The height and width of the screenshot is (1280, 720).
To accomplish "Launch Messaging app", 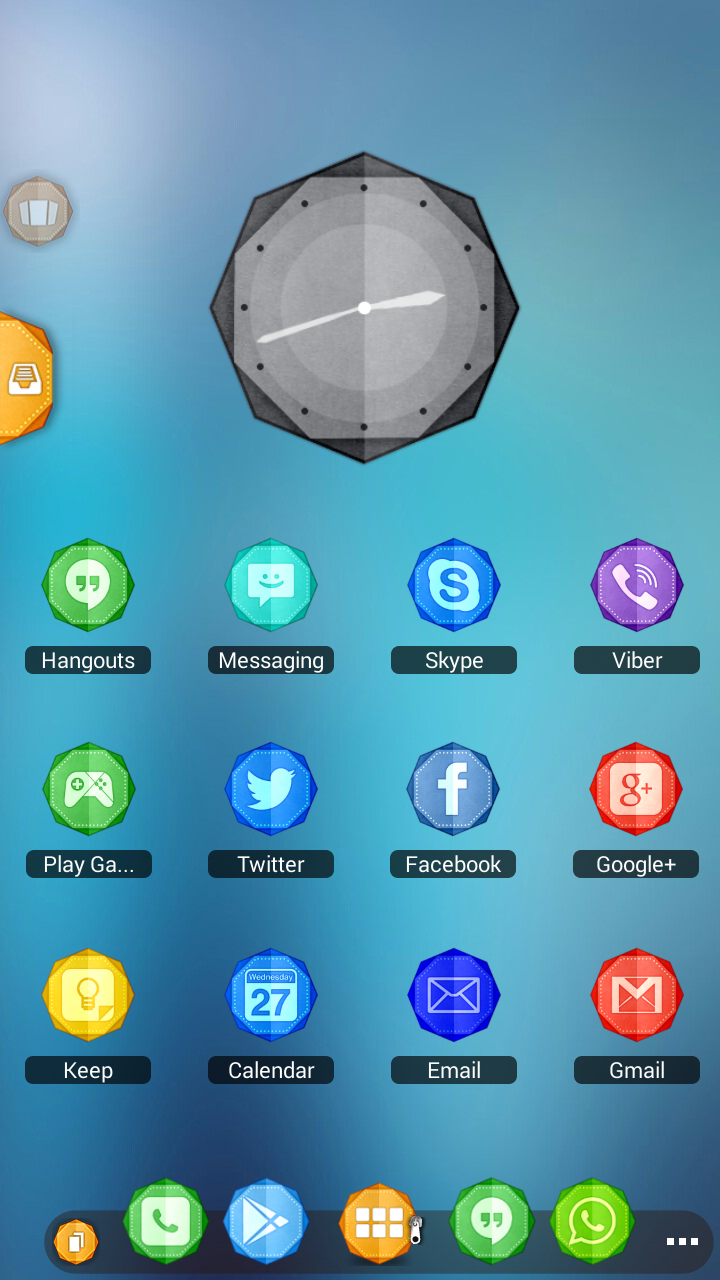I will (271, 585).
